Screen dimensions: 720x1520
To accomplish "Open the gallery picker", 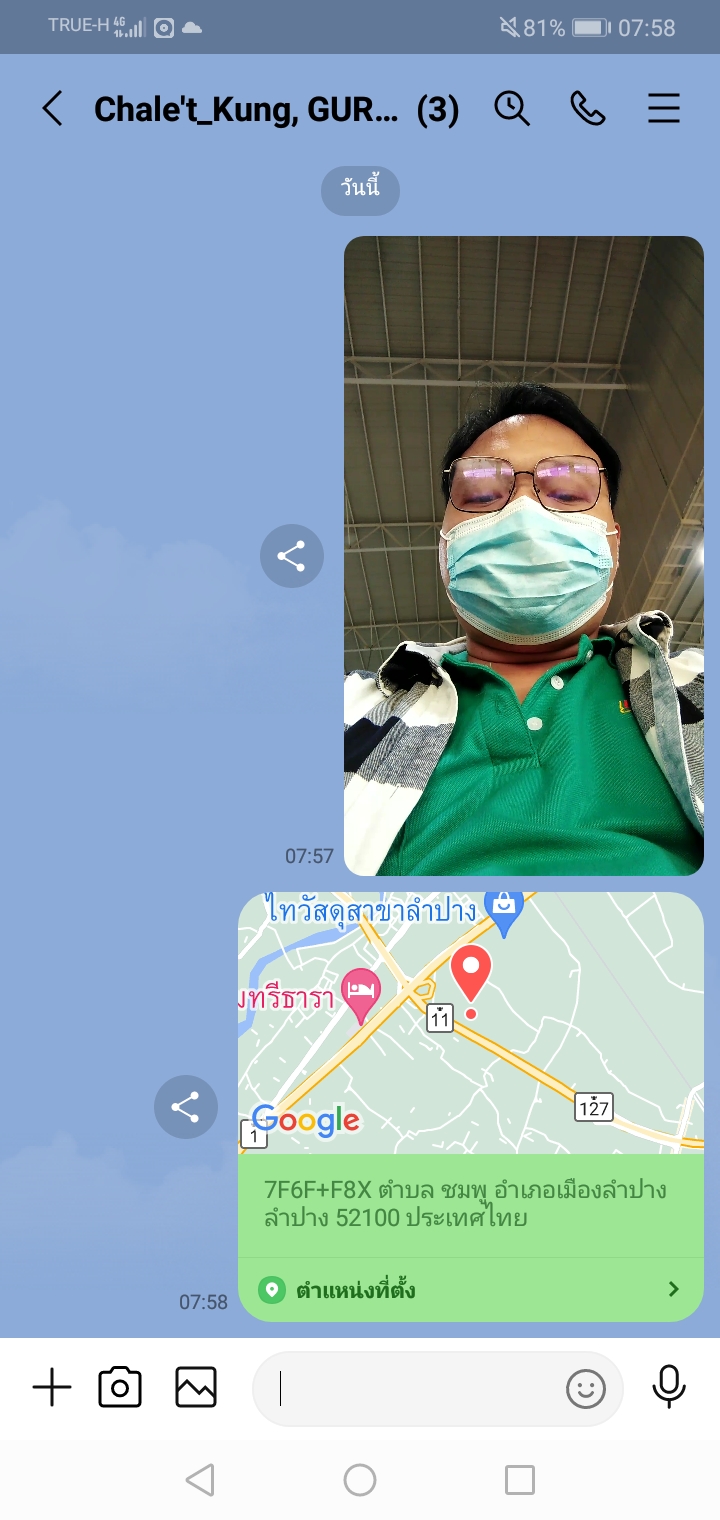I will coord(196,1388).
